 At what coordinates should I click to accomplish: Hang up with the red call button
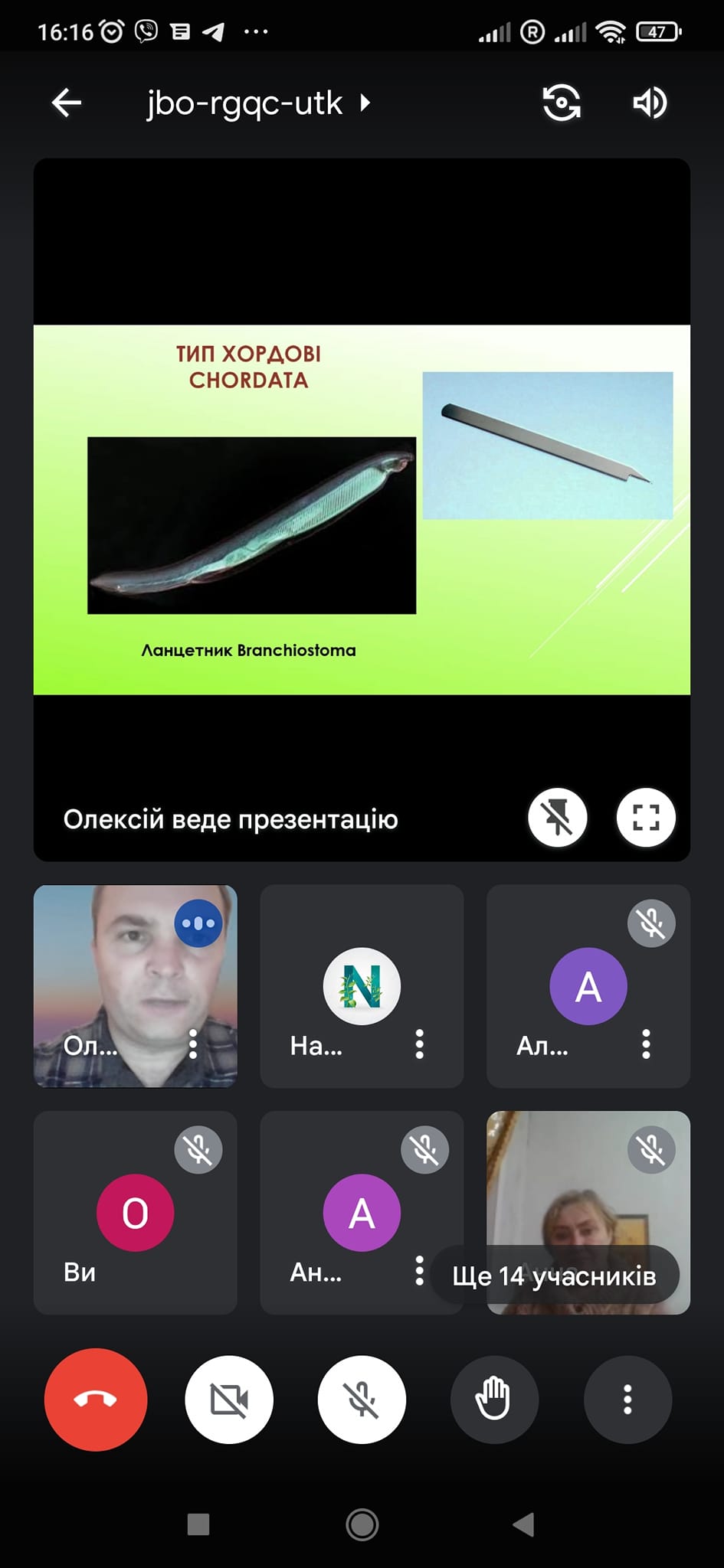tap(96, 1400)
